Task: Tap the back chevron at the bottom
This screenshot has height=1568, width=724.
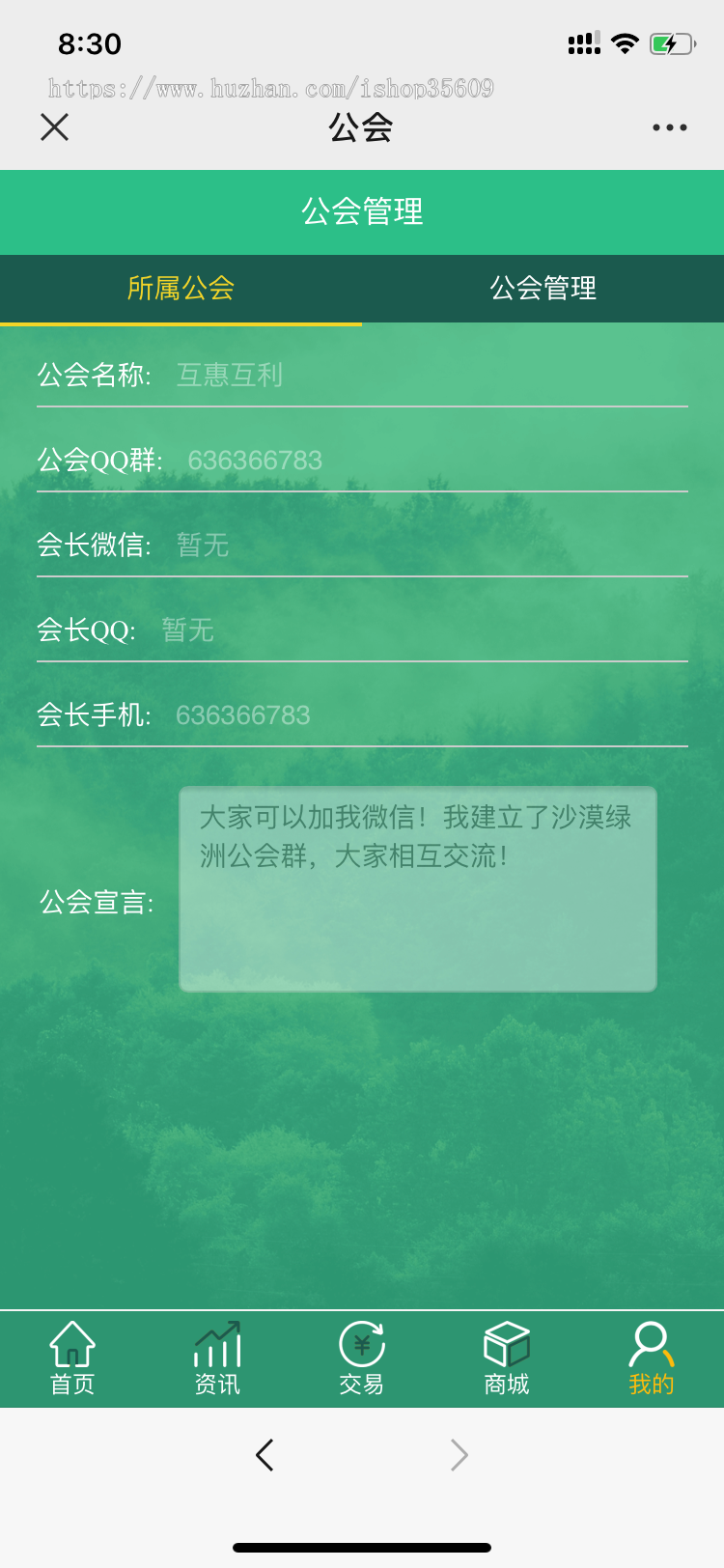Action: click(x=265, y=1454)
